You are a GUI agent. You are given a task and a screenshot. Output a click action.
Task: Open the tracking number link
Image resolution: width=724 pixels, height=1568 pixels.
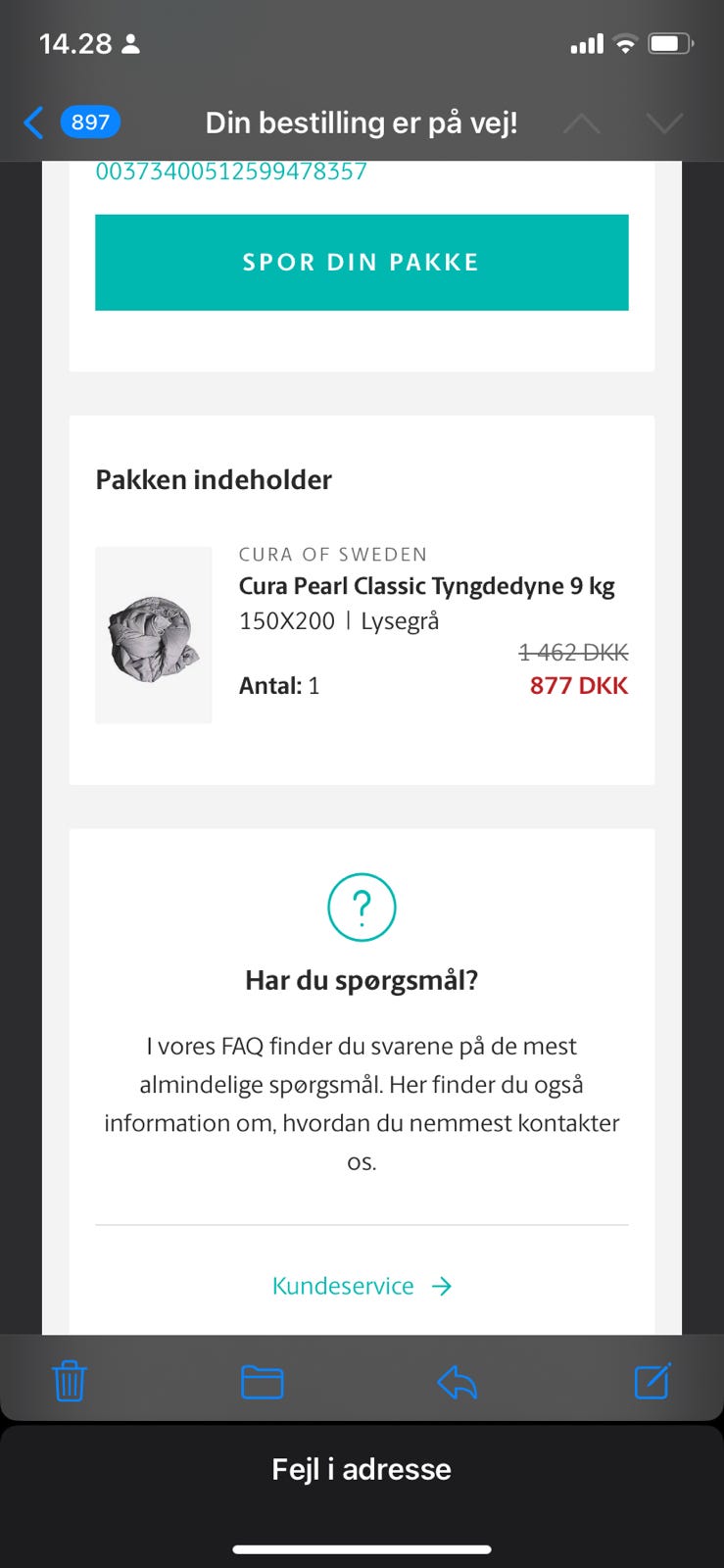(231, 171)
